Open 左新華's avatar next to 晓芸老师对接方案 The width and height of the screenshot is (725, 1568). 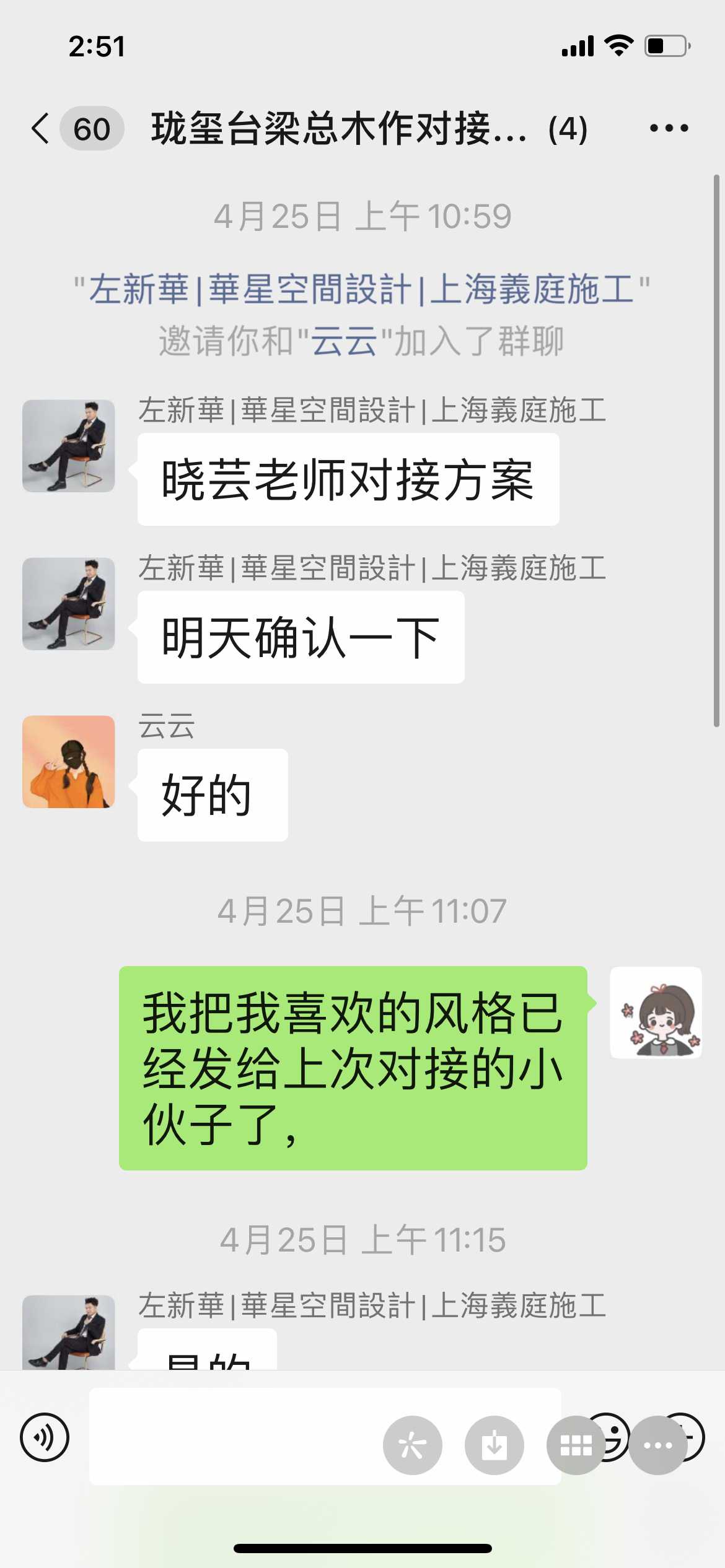tap(69, 446)
